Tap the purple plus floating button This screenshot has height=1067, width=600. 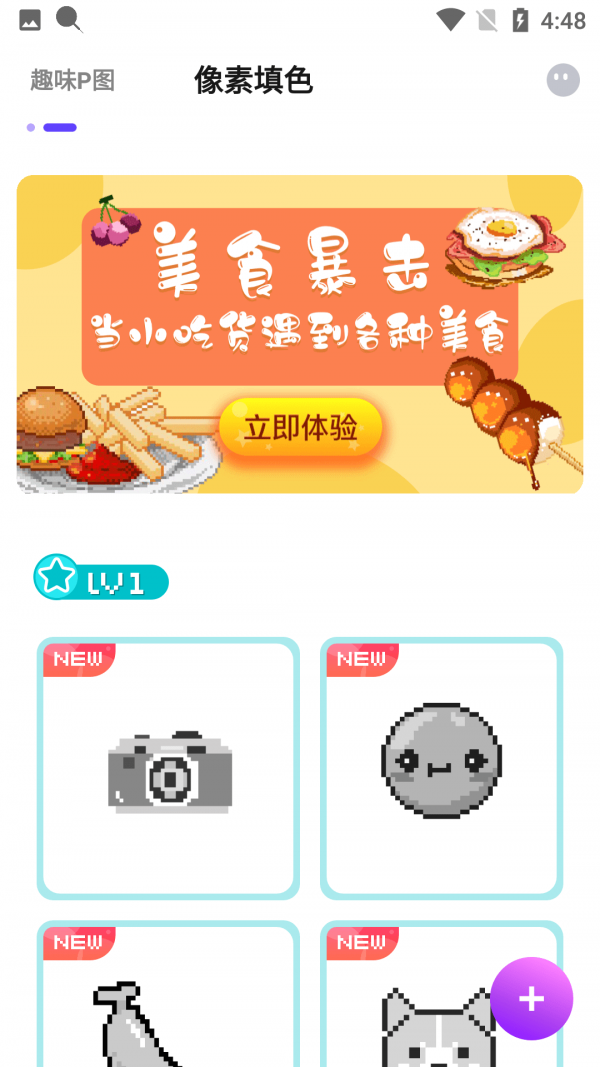click(531, 998)
